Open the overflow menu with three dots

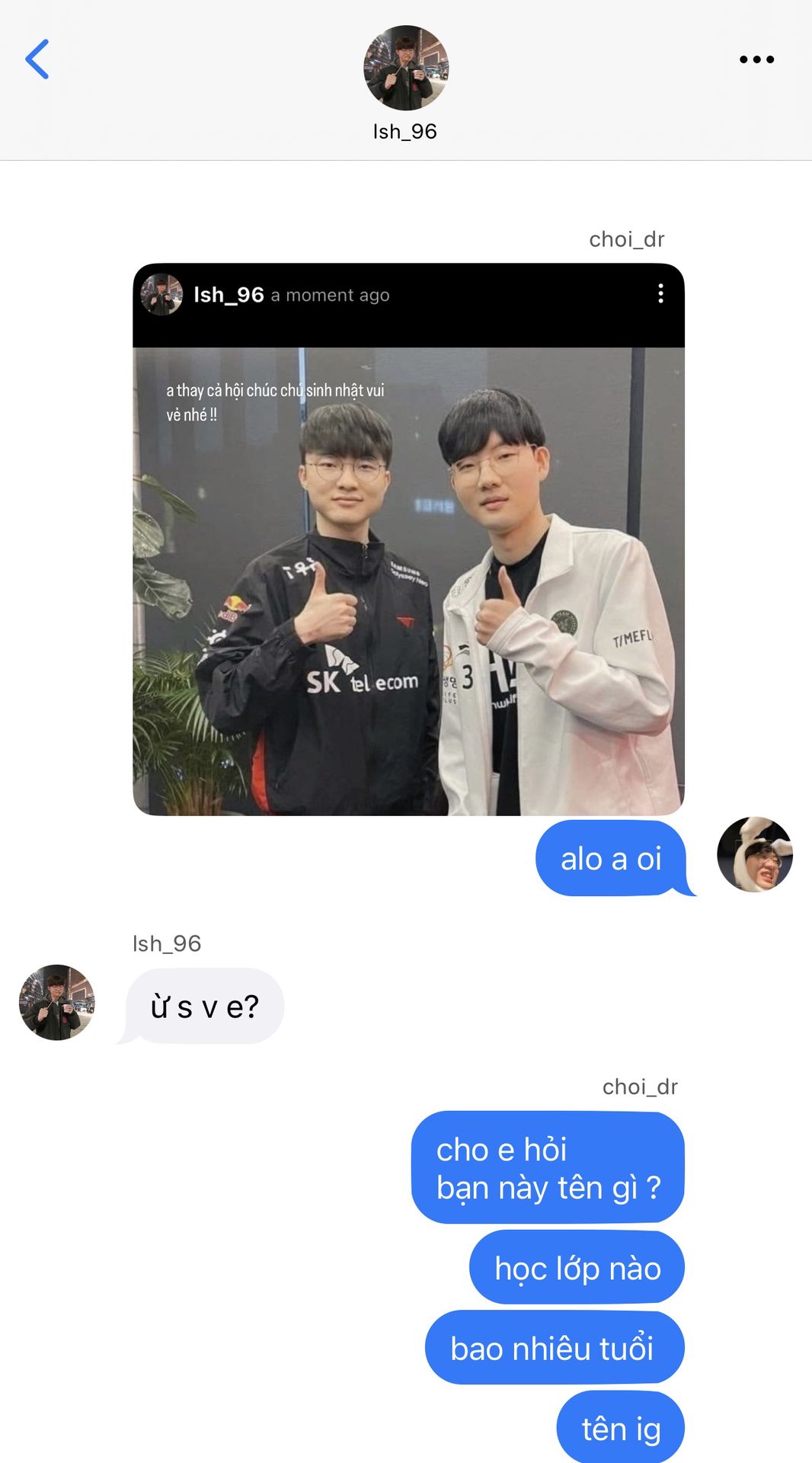(756, 59)
